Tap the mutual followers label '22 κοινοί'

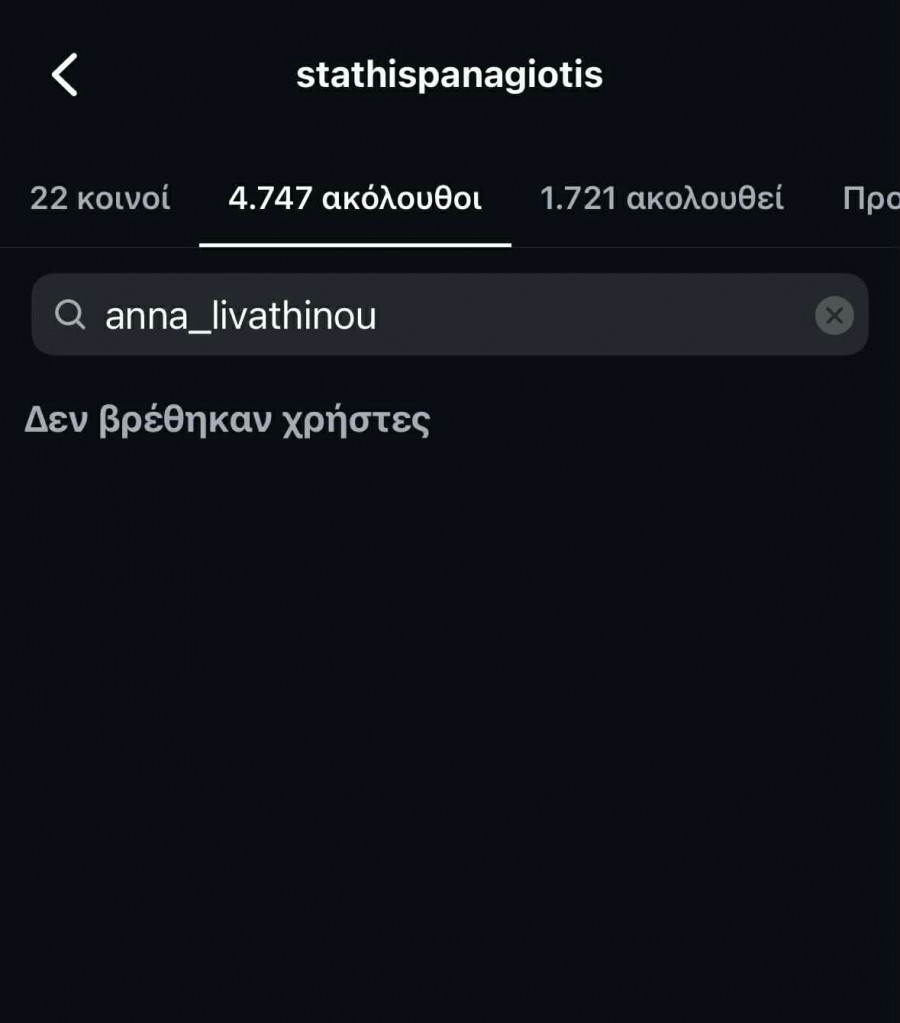tap(99, 198)
